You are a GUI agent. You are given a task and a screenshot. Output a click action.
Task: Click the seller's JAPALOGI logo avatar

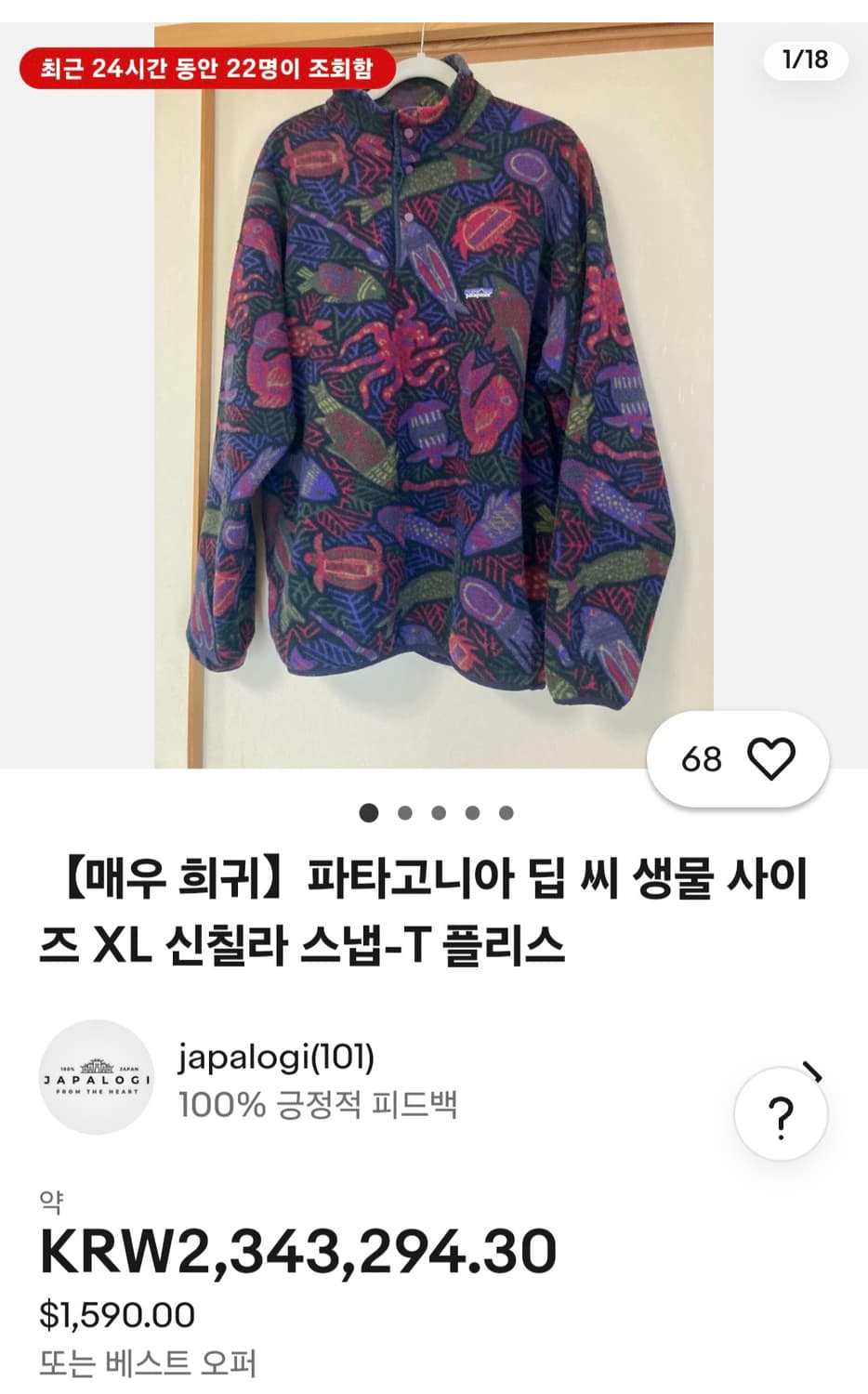(98, 1078)
